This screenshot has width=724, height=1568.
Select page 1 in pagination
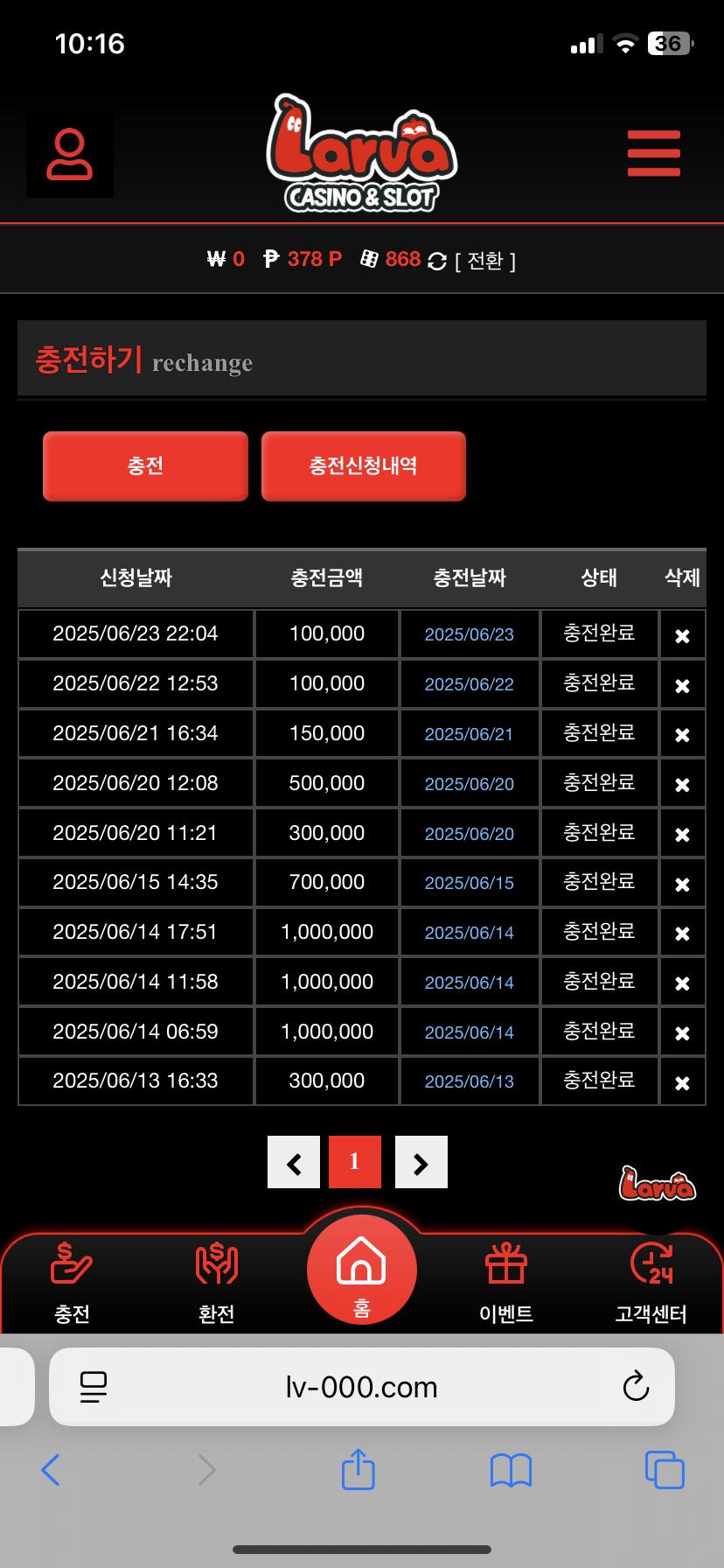coord(355,1162)
